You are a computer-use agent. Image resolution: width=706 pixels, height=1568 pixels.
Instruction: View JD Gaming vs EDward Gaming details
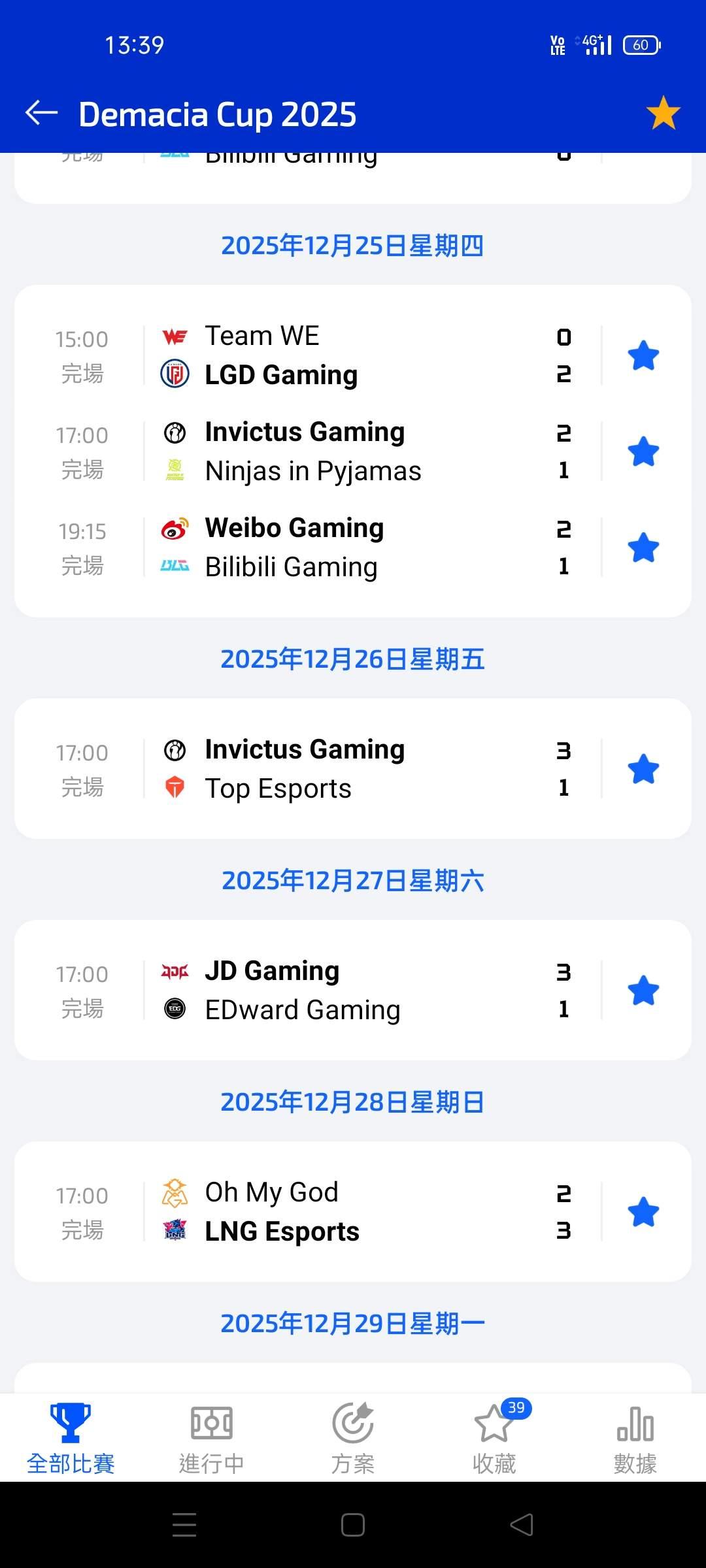pyautogui.click(x=353, y=990)
